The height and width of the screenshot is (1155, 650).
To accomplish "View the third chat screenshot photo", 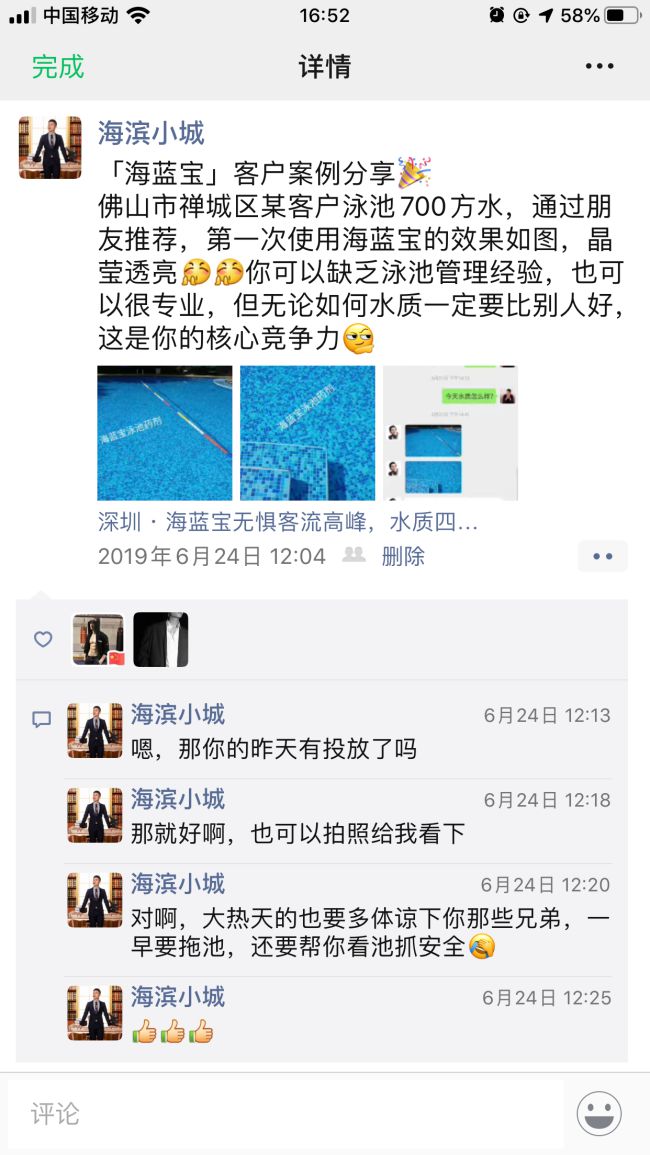I will pos(450,433).
